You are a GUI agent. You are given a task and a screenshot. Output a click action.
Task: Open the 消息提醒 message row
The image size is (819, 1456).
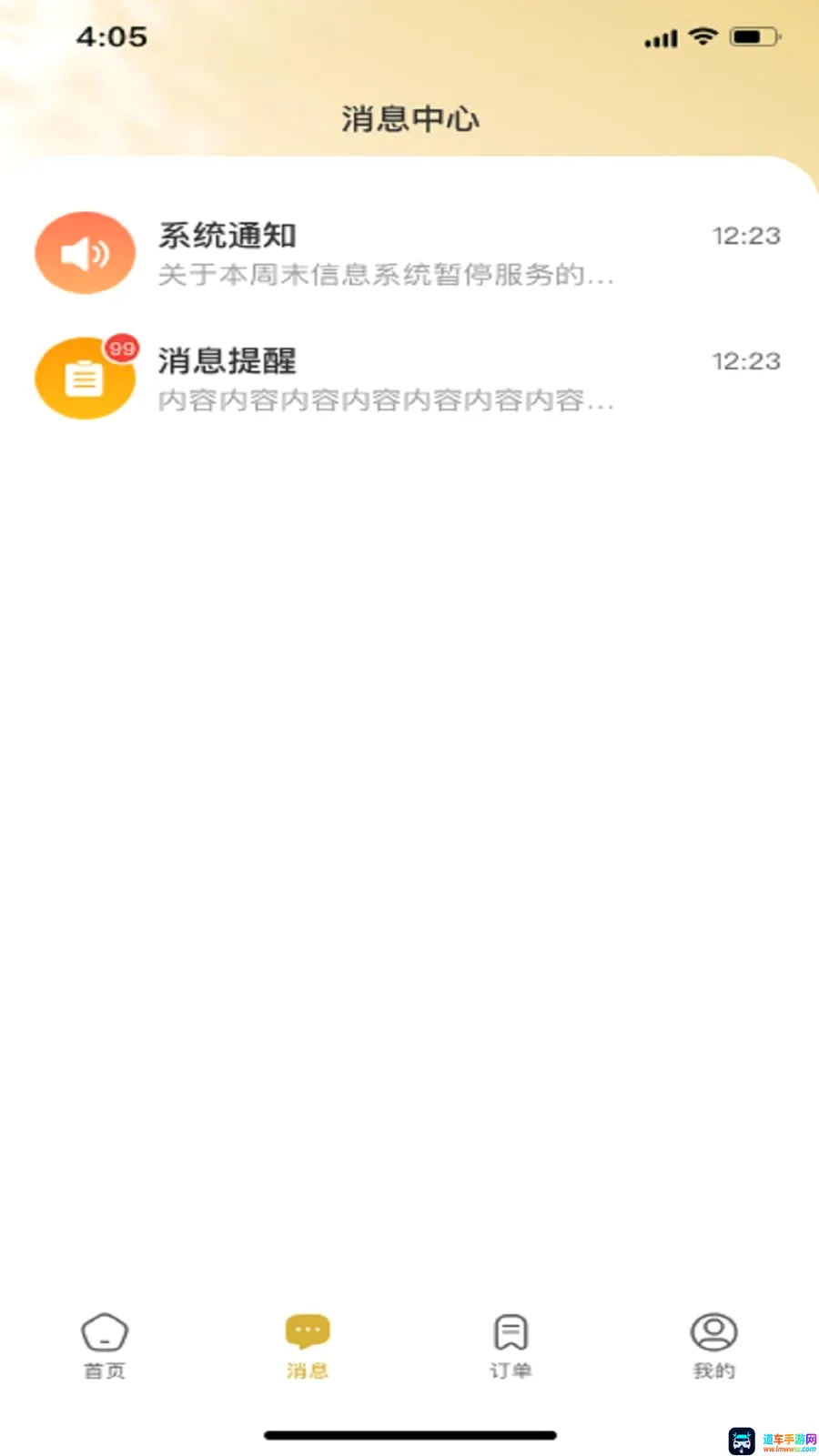(409, 378)
